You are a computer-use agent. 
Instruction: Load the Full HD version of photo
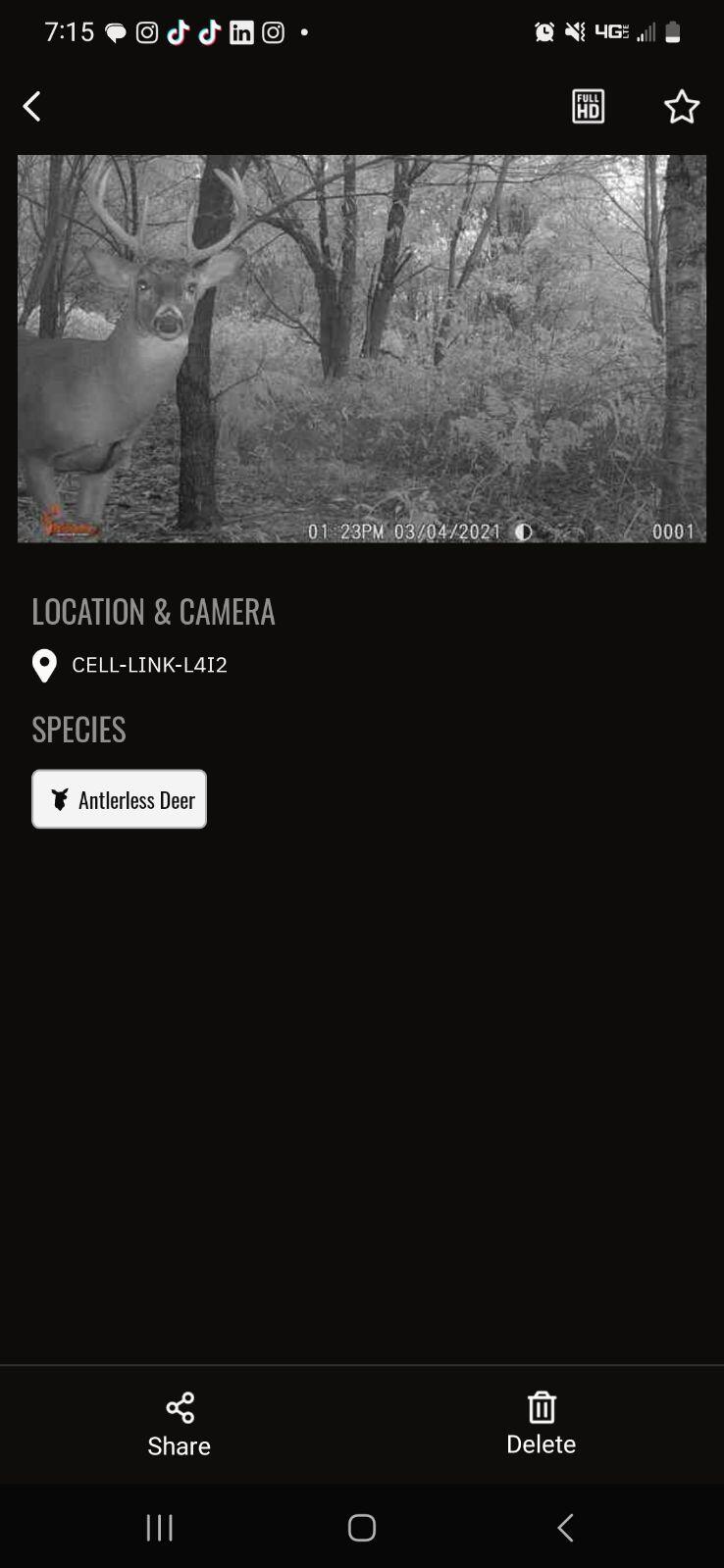pyautogui.click(x=588, y=106)
